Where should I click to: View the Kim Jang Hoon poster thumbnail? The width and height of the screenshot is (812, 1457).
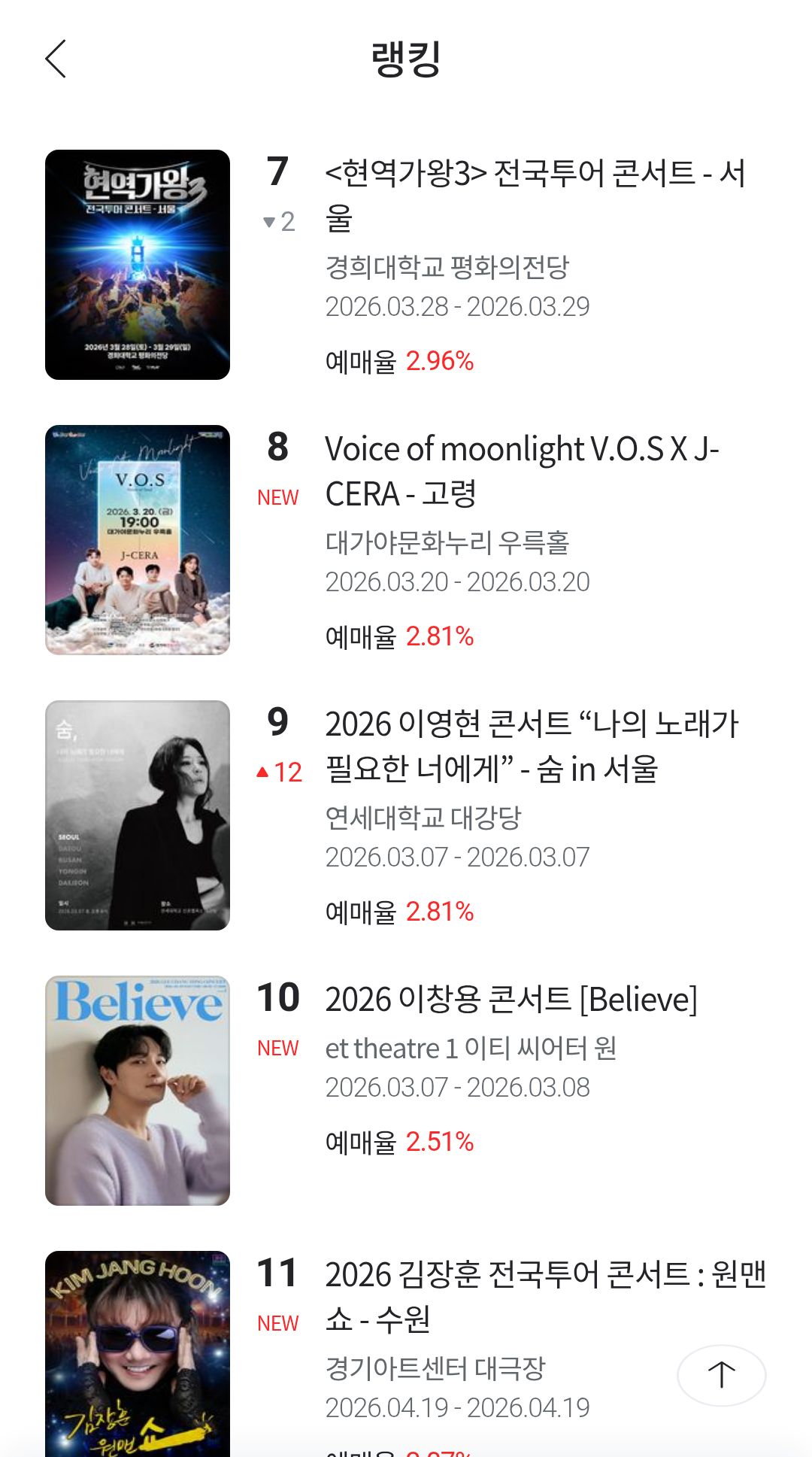pos(138,1354)
